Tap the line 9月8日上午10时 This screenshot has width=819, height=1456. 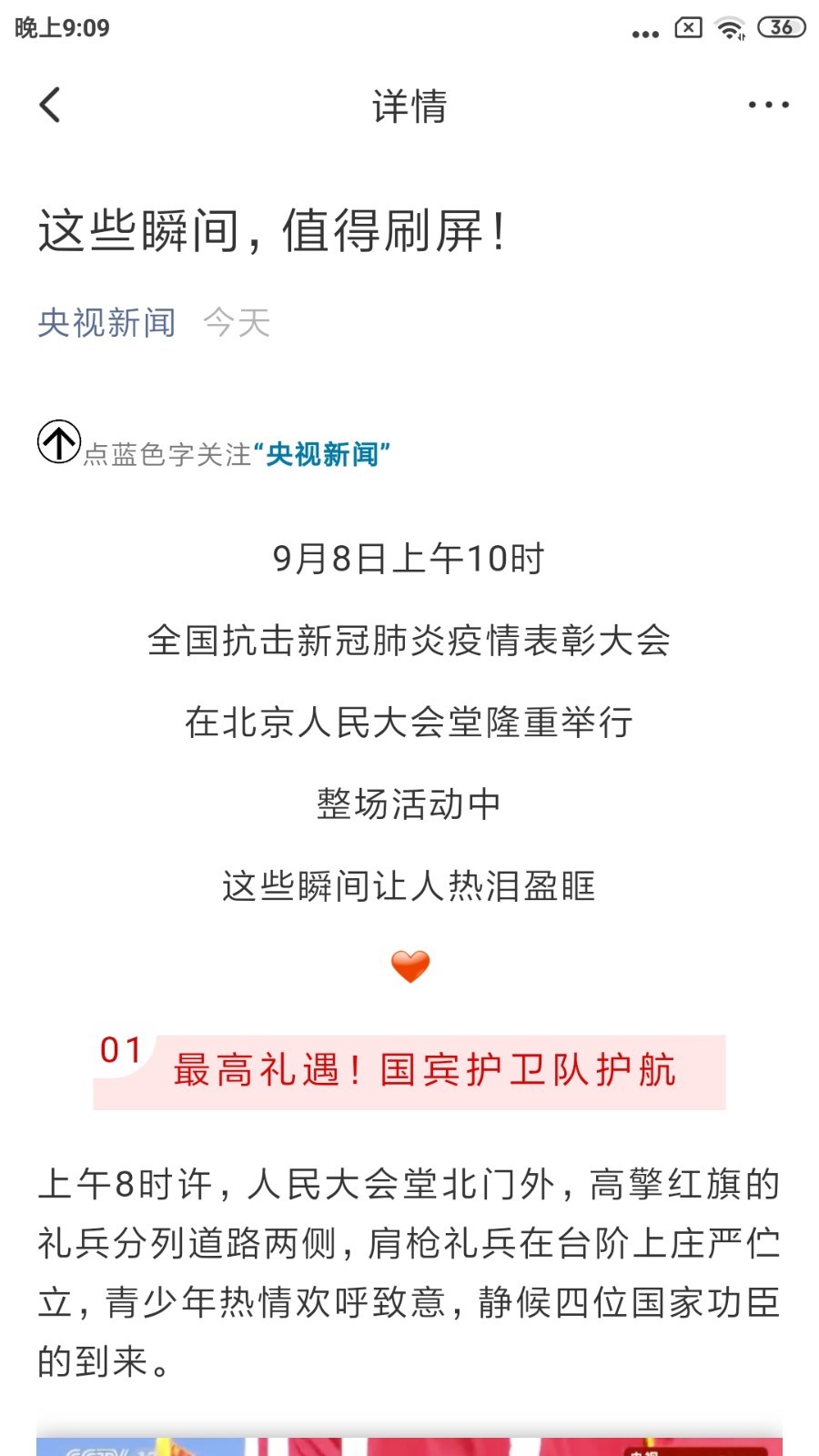coord(409,559)
